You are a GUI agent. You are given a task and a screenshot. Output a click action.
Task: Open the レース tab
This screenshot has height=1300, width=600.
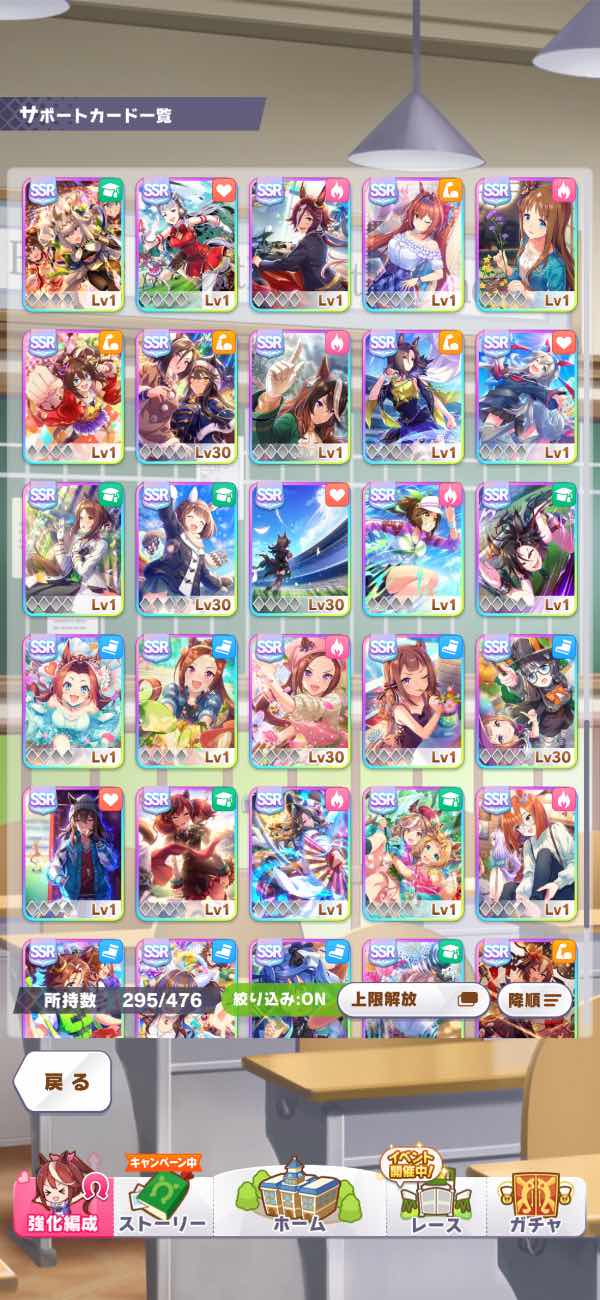[436, 1198]
